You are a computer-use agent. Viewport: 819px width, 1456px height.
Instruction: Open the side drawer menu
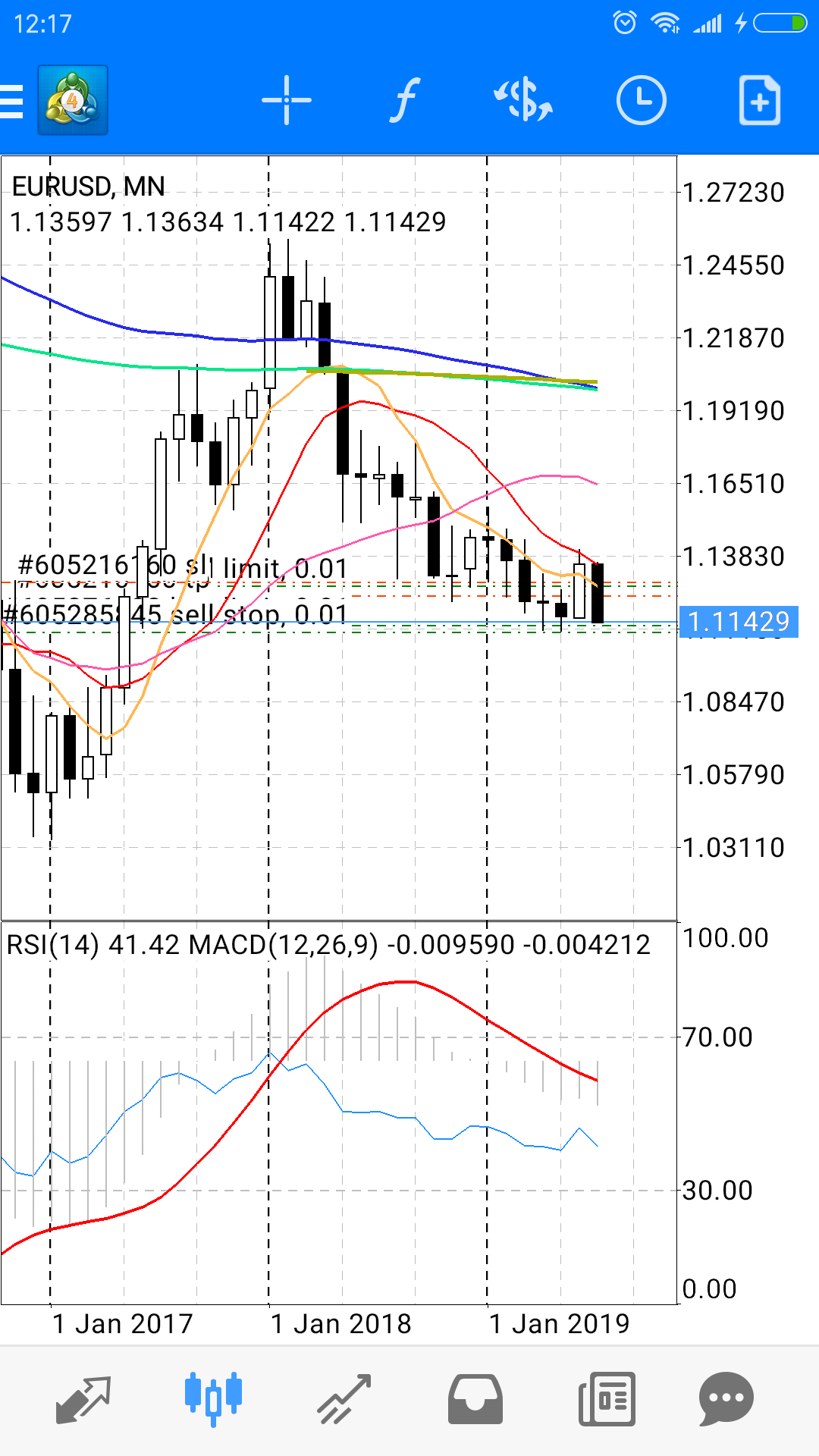tap(12, 101)
